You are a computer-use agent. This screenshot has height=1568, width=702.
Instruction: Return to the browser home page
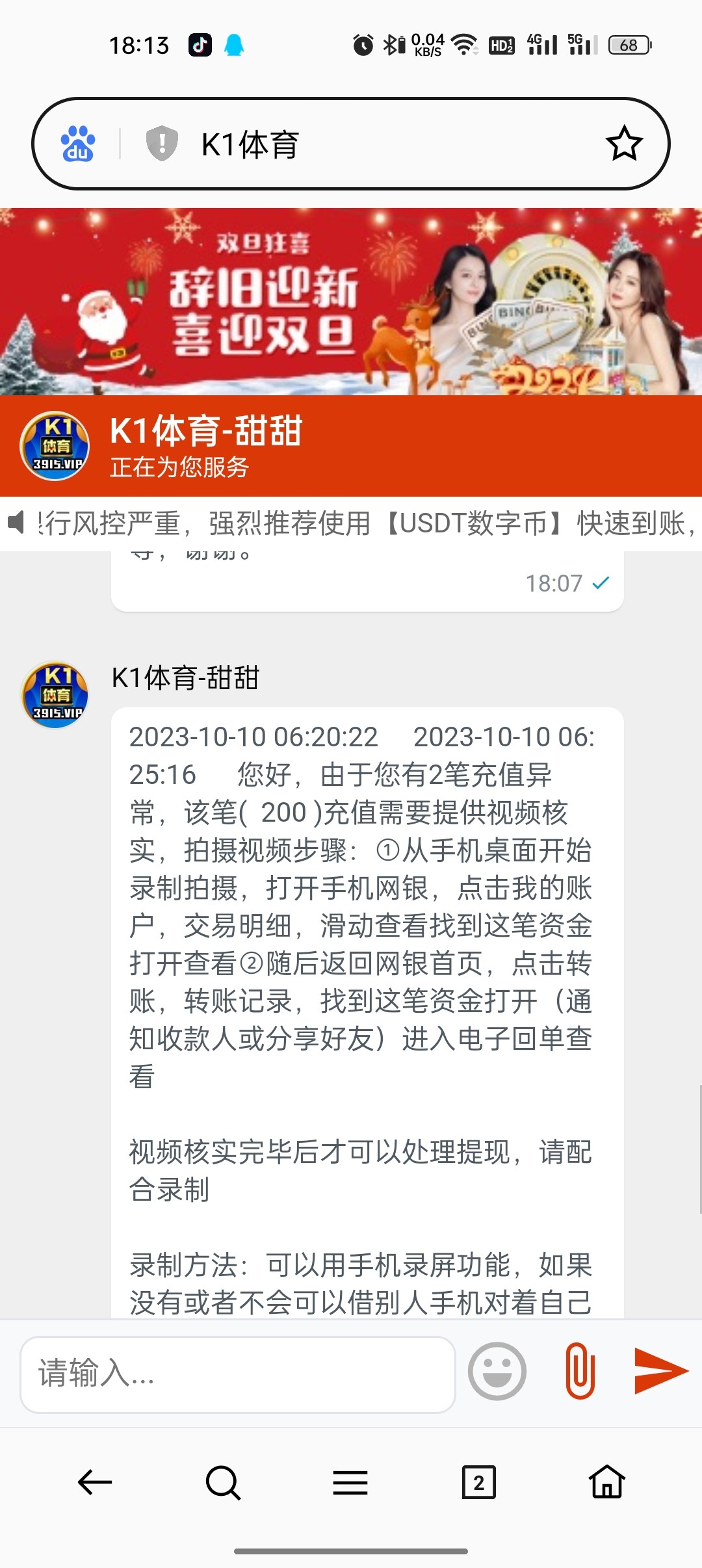coord(607,1482)
